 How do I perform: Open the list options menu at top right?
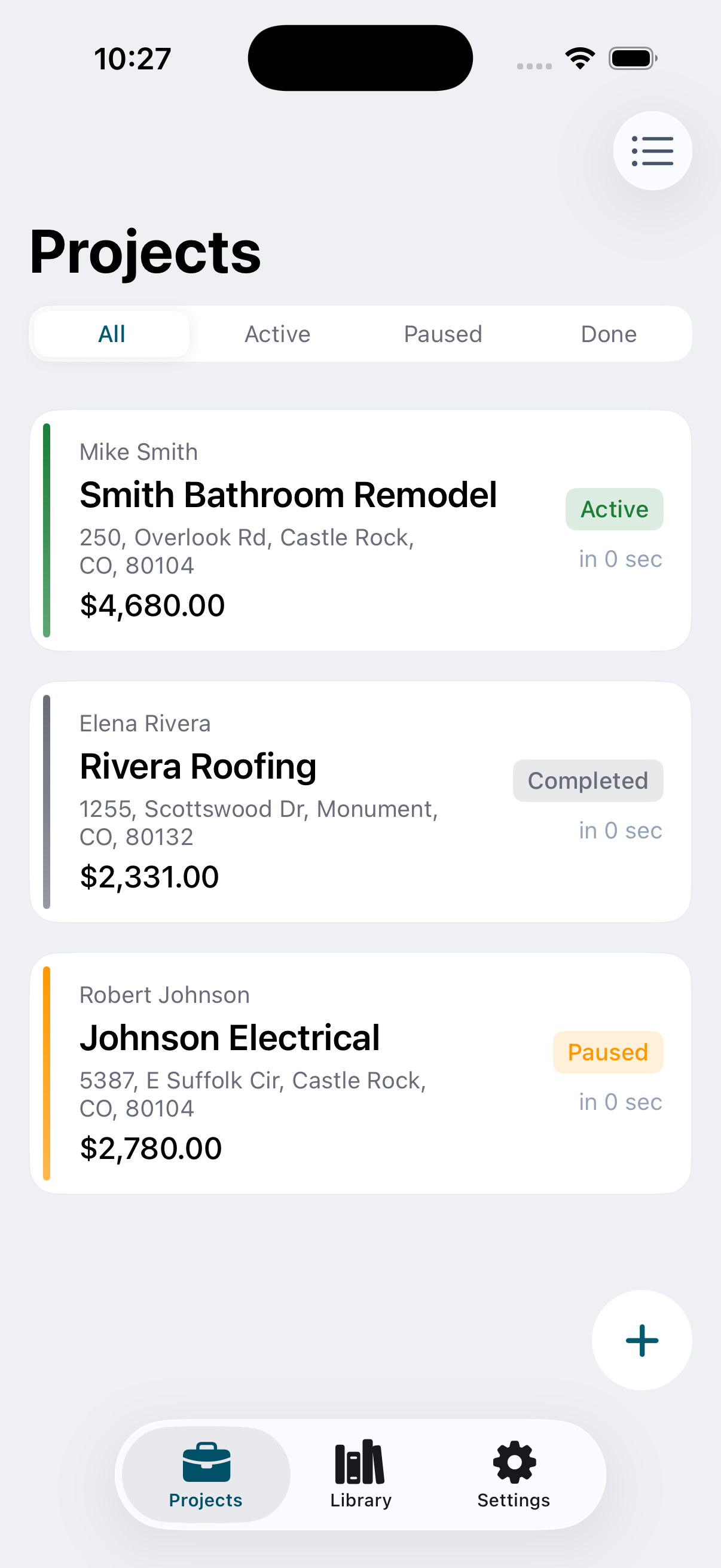click(x=653, y=150)
